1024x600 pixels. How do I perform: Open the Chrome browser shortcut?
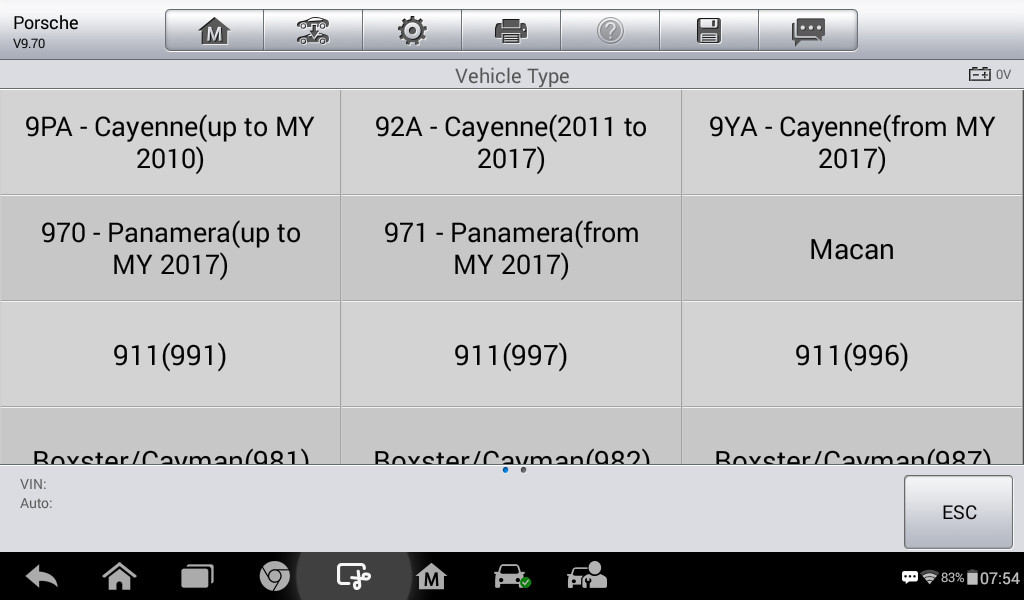tap(274, 577)
